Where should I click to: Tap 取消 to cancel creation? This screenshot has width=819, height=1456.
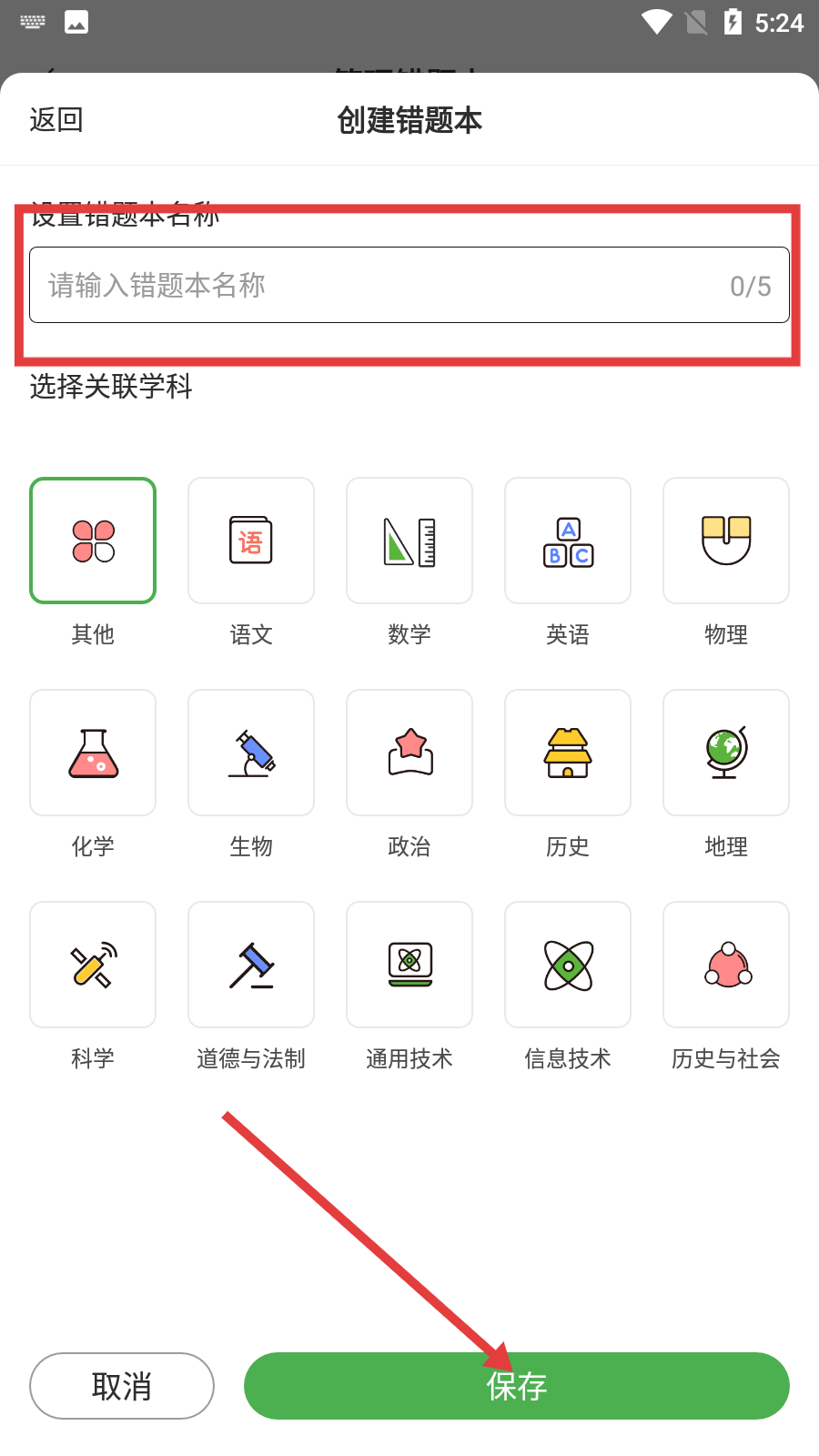122,1386
